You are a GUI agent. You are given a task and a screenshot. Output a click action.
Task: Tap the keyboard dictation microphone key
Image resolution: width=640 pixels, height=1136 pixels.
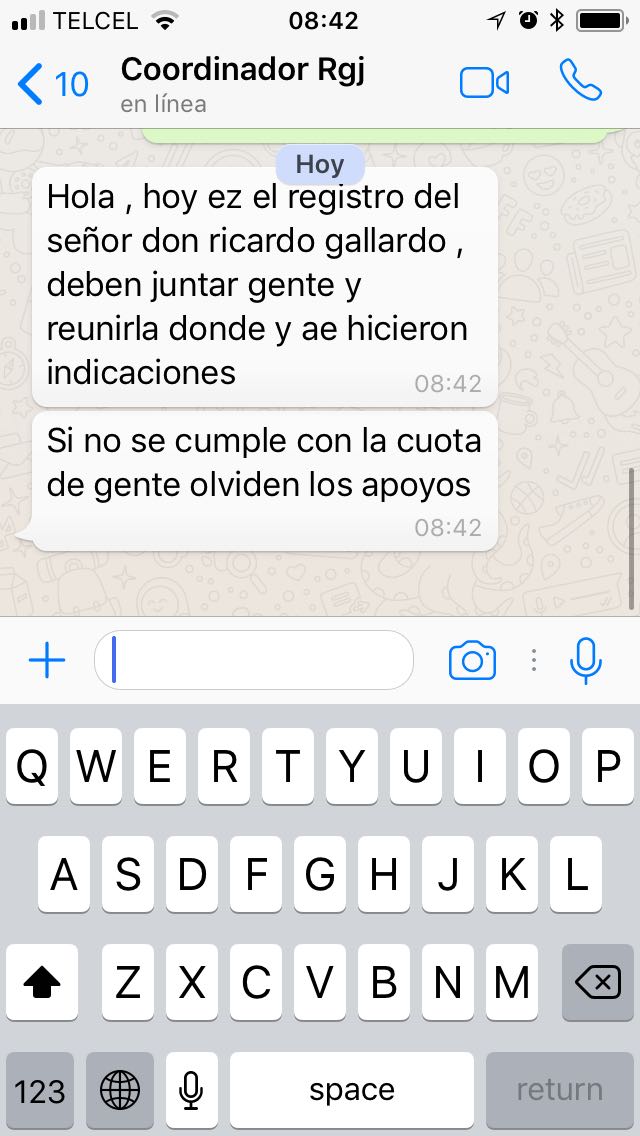coord(192,1090)
